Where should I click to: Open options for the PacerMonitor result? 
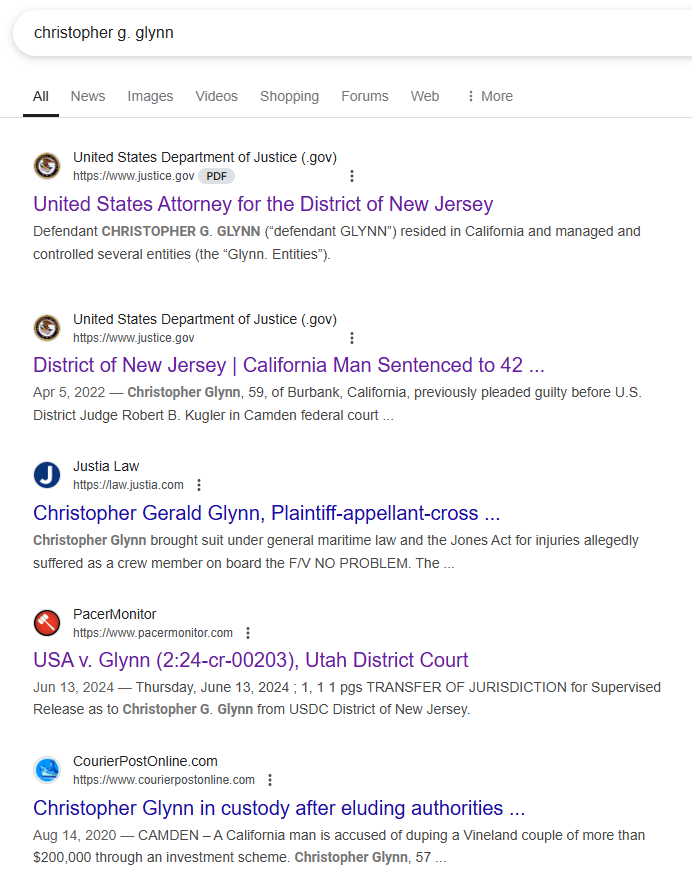(x=248, y=633)
